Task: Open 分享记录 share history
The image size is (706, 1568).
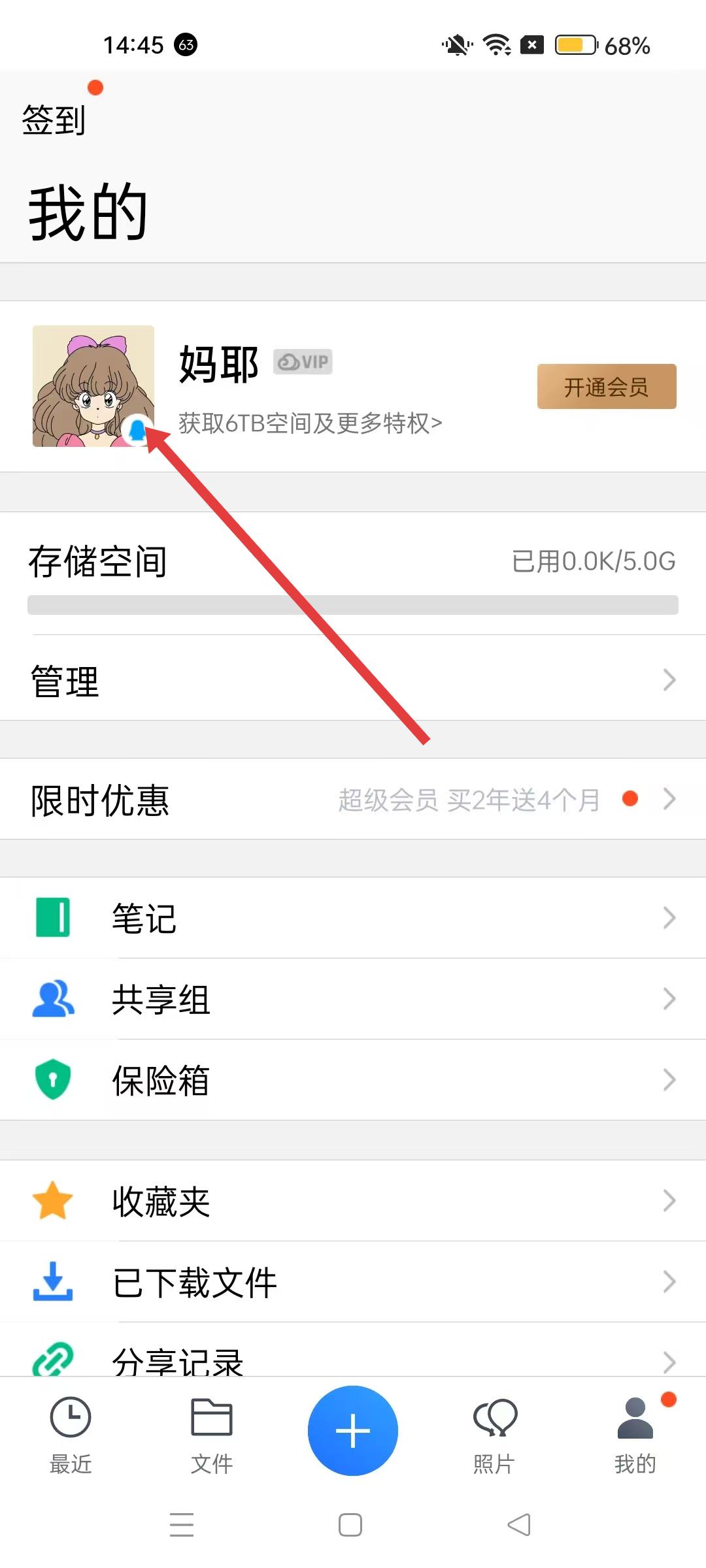Action: tap(353, 1359)
